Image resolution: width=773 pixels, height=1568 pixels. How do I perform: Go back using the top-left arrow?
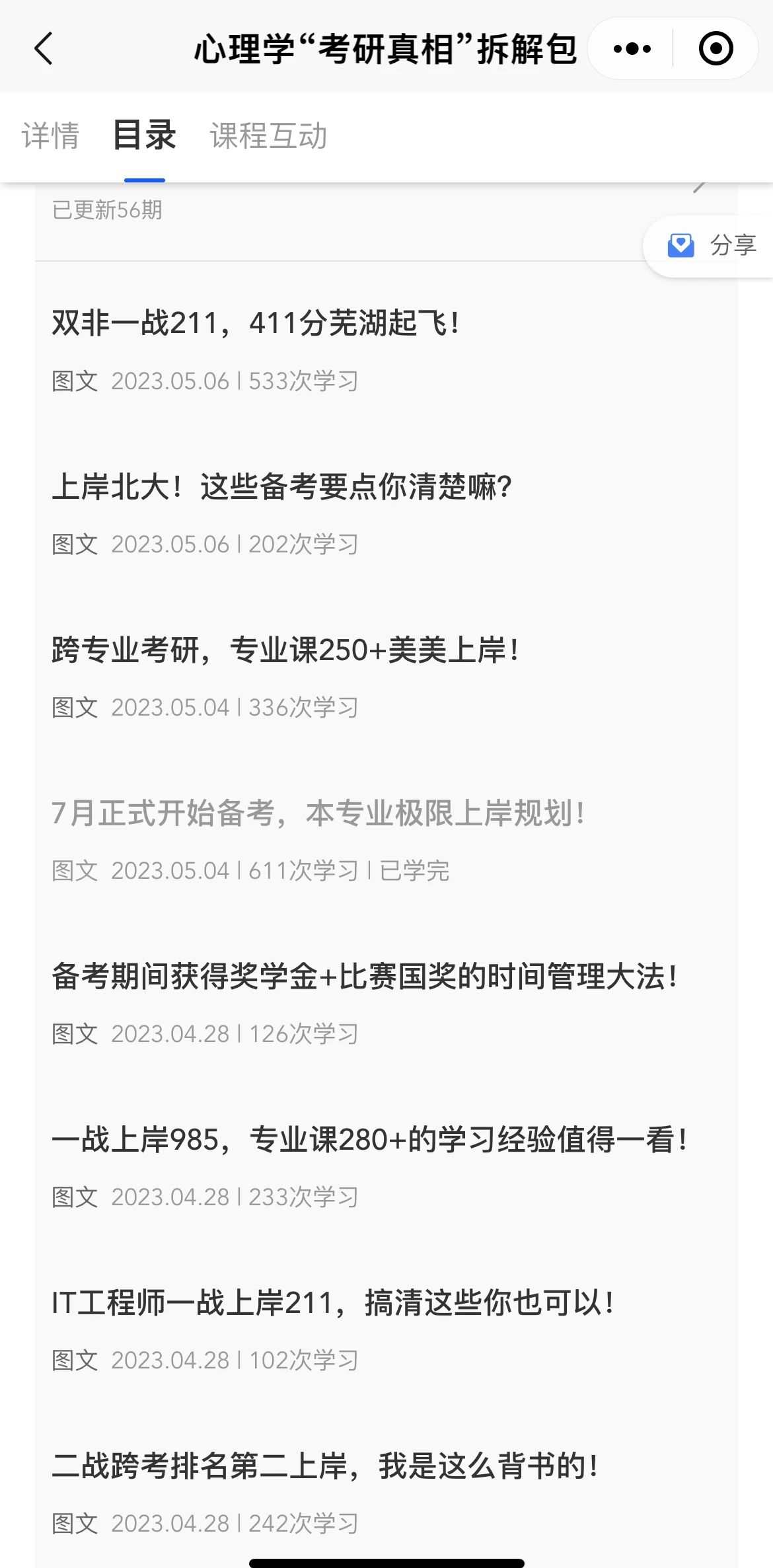pos(44,49)
